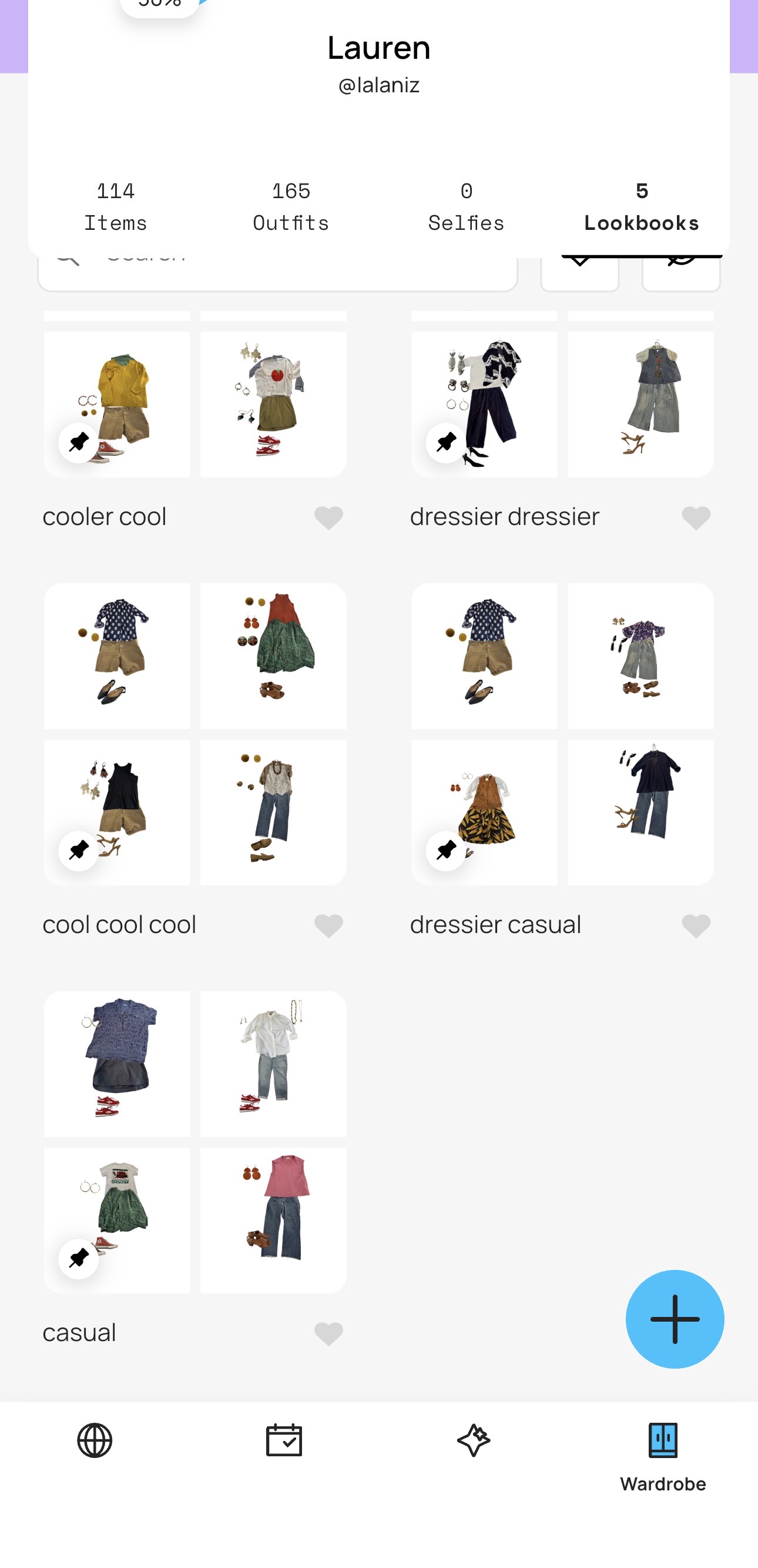
Task: Favorite the dressier casual lookbook
Action: coord(696,925)
